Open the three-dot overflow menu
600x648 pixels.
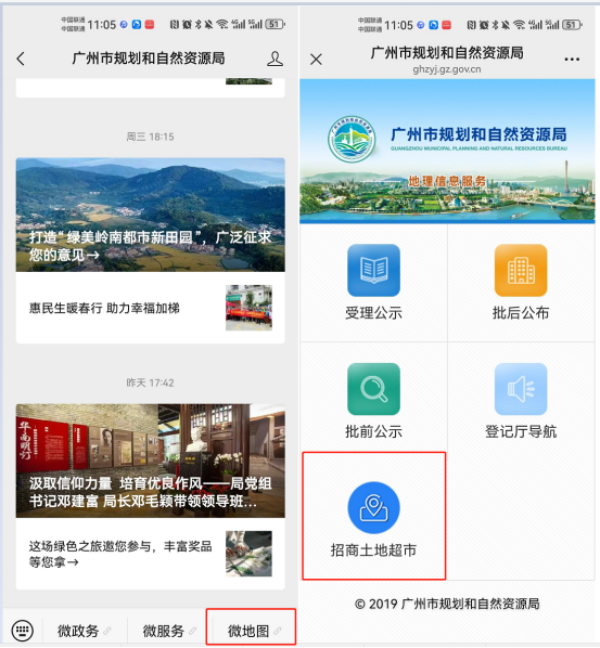571,60
